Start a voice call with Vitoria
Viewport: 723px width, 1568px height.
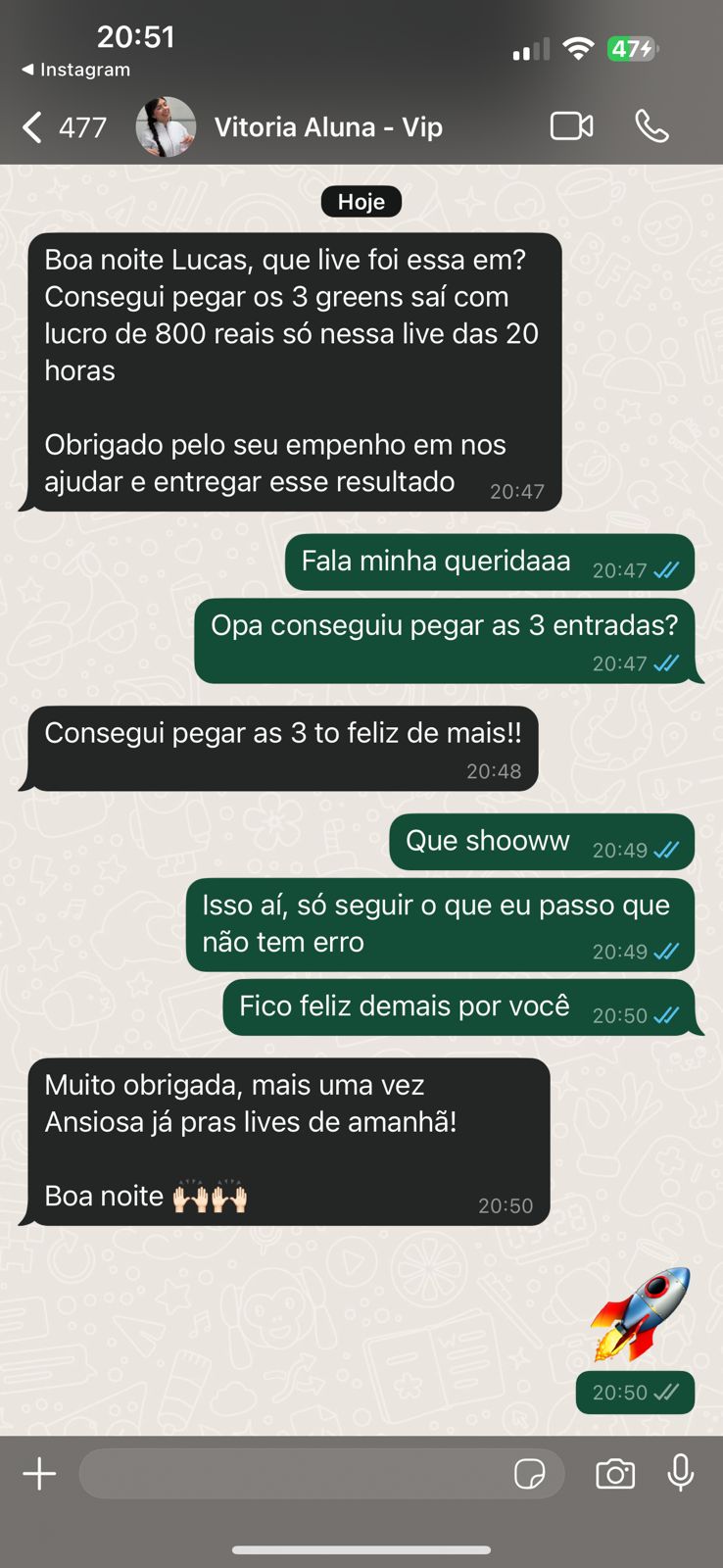[651, 126]
